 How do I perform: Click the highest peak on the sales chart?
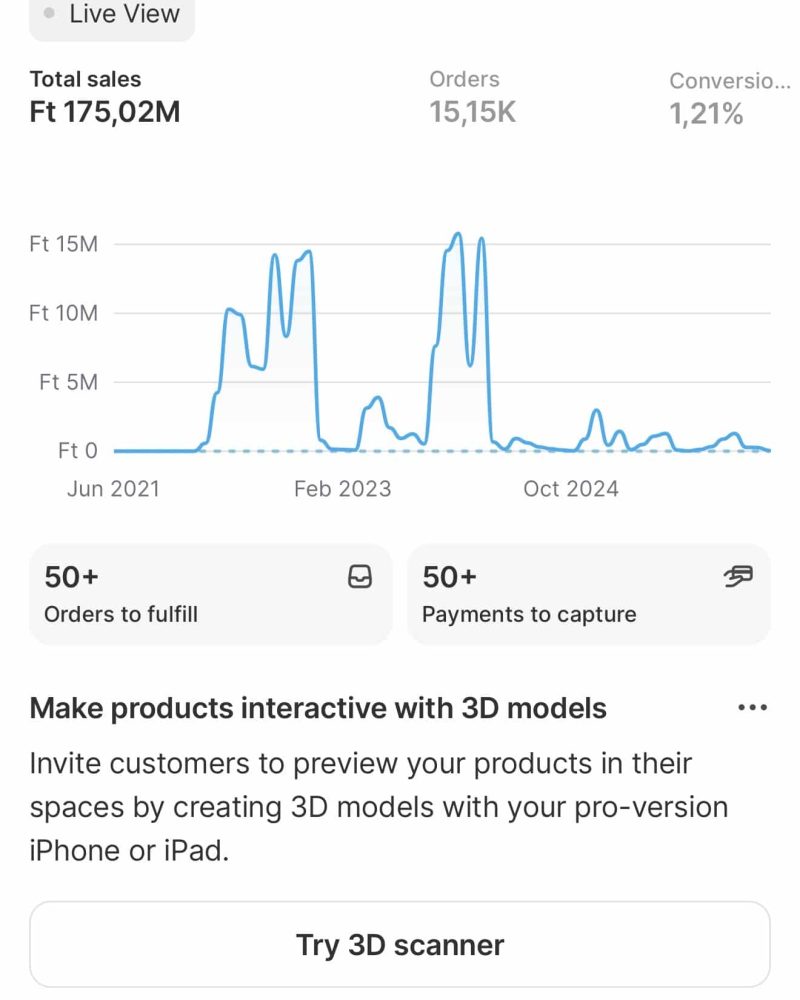[457, 233]
